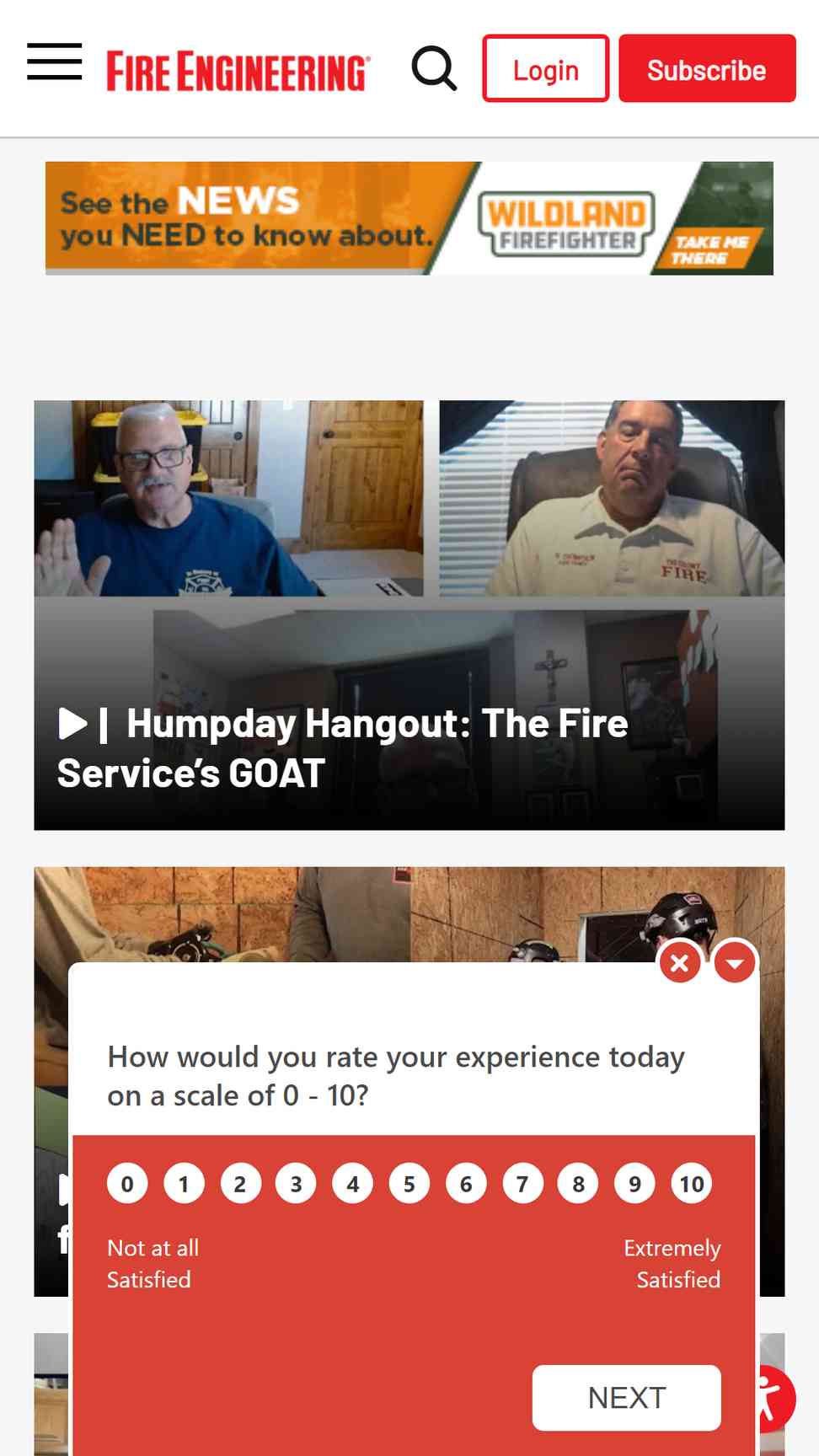The height and width of the screenshot is (1456, 819).
Task: Minimize the survey with the arrow icon
Action: coord(735,962)
